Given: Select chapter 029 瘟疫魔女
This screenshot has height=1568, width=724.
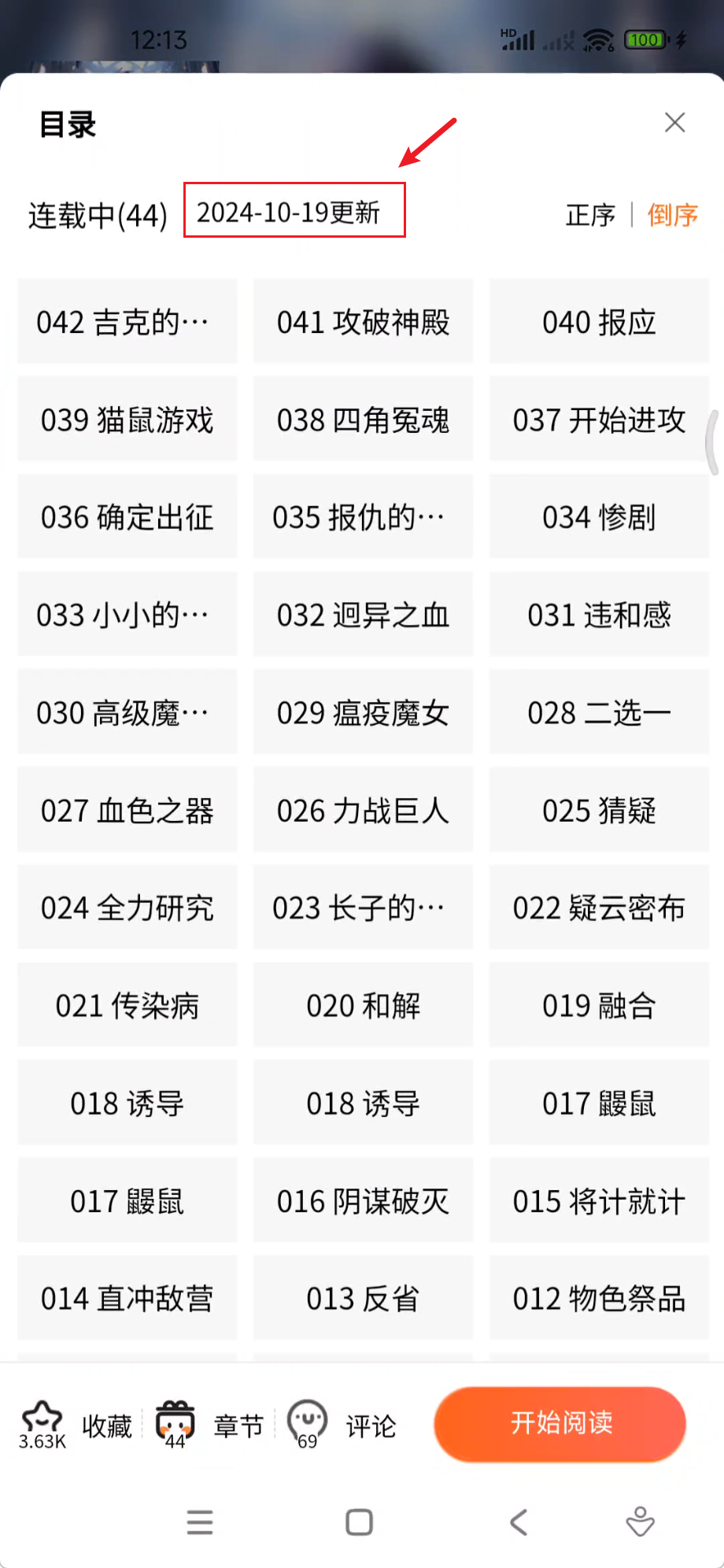Looking at the screenshot, I should [x=363, y=712].
